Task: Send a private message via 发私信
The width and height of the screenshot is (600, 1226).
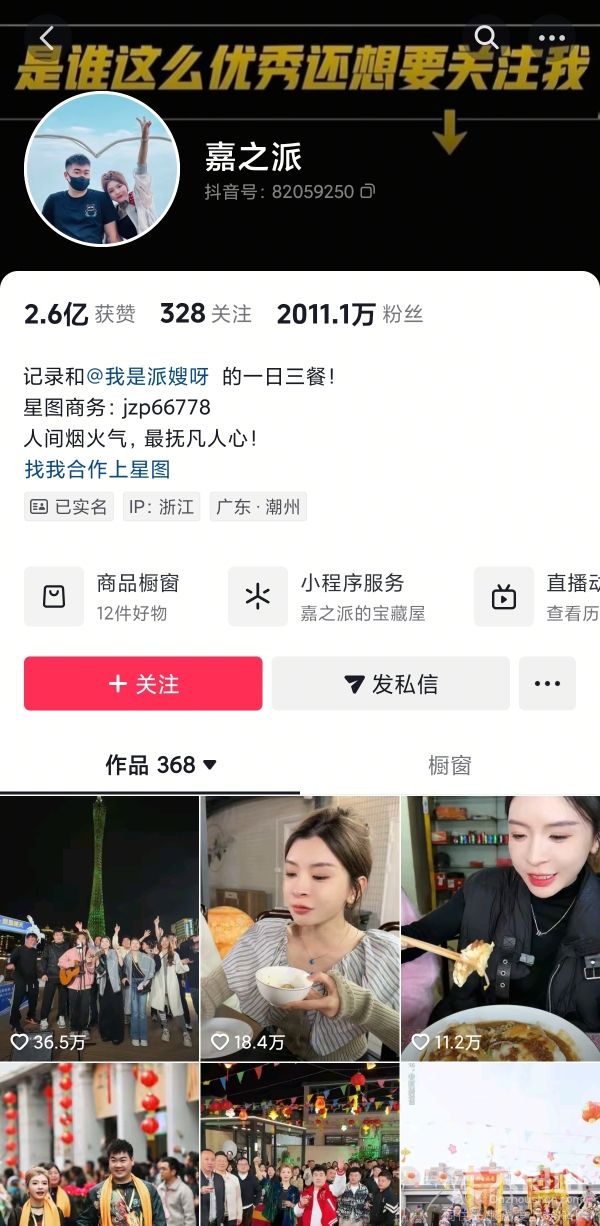Action: click(391, 684)
